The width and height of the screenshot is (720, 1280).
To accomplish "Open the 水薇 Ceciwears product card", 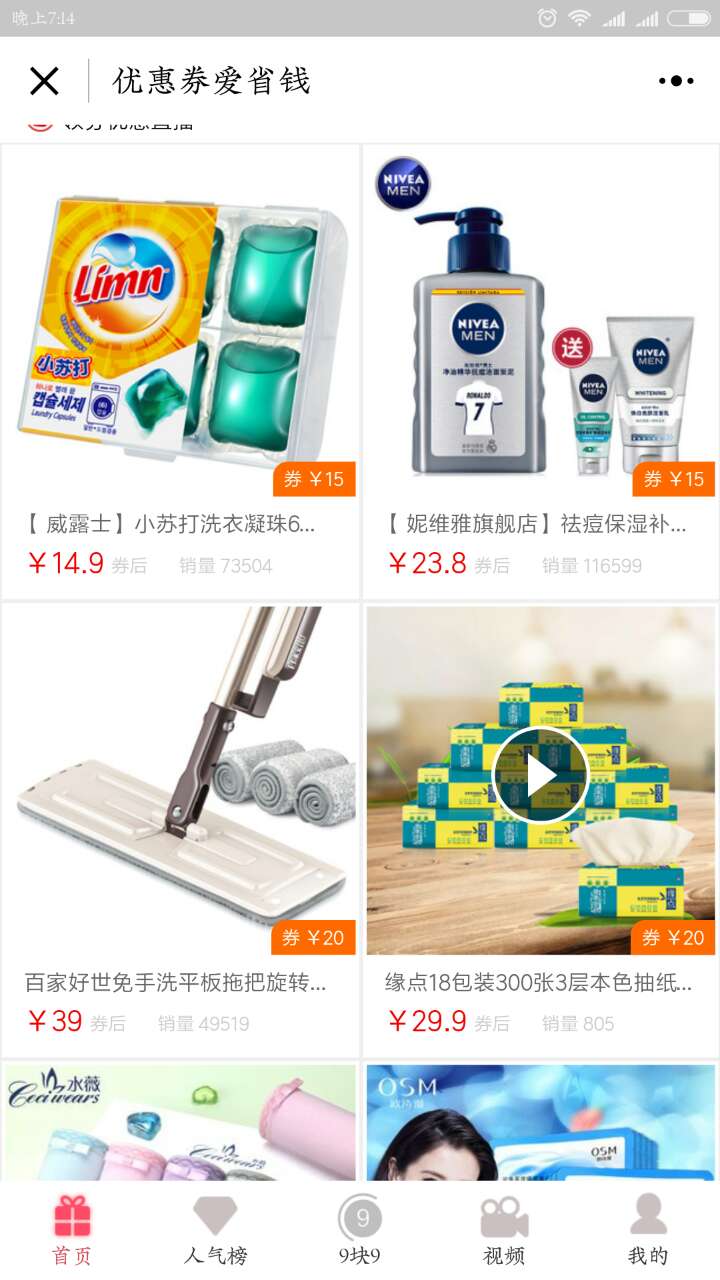I will tap(180, 1122).
